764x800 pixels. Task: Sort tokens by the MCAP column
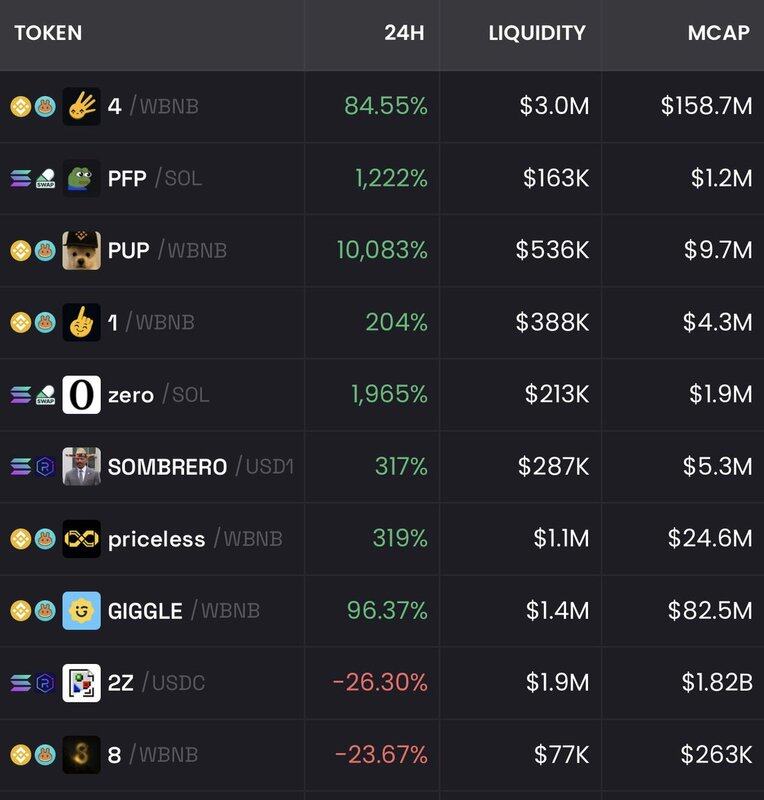[x=718, y=33]
